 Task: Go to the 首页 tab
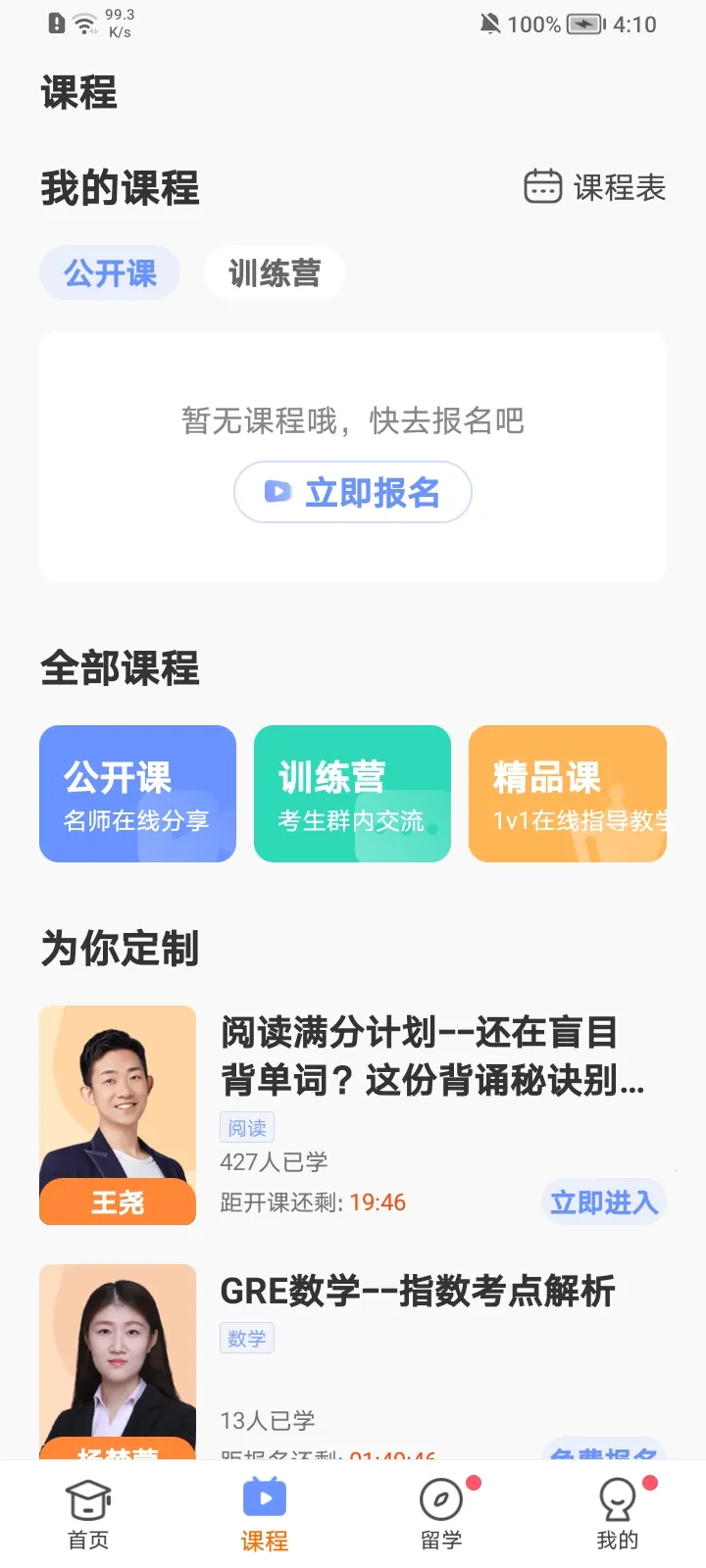88,1514
